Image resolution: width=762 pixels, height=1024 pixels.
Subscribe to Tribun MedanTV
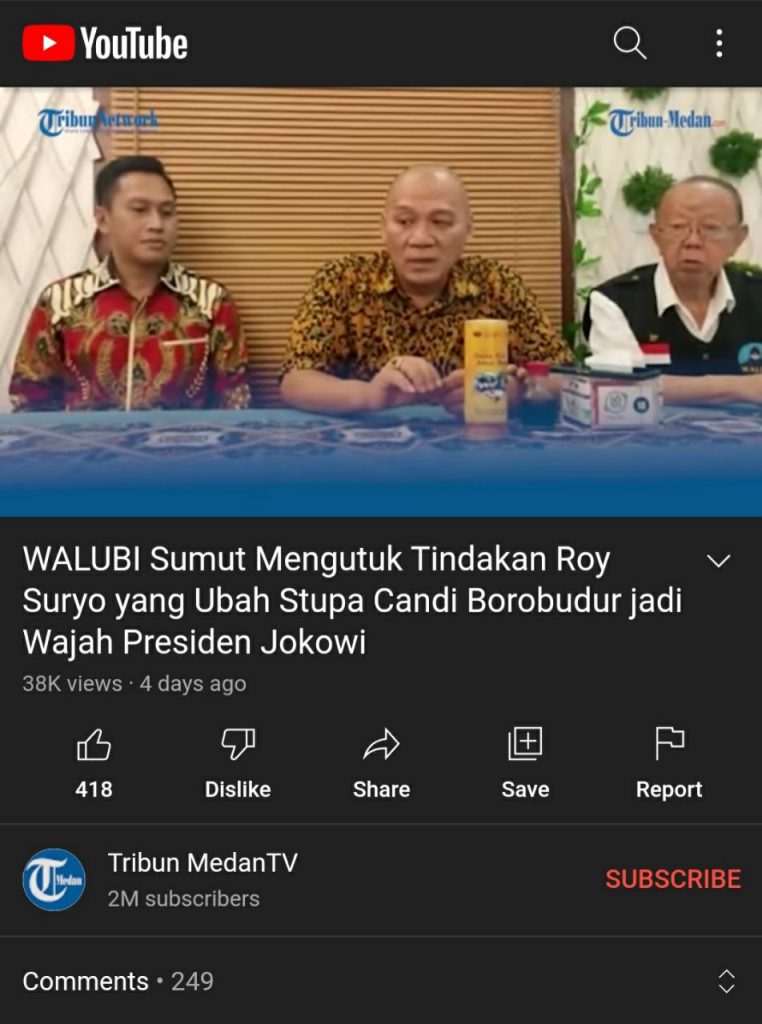(x=672, y=879)
